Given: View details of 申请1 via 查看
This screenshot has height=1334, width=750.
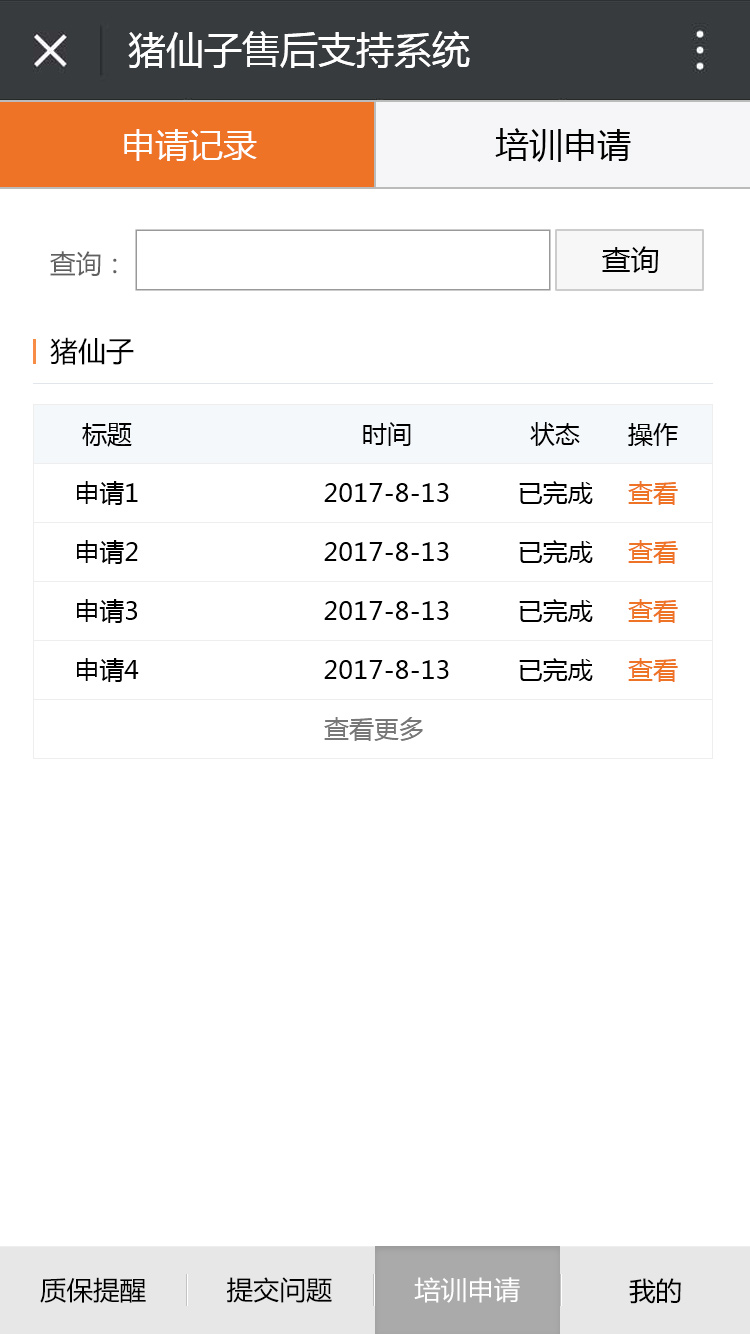Looking at the screenshot, I should point(652,493).
